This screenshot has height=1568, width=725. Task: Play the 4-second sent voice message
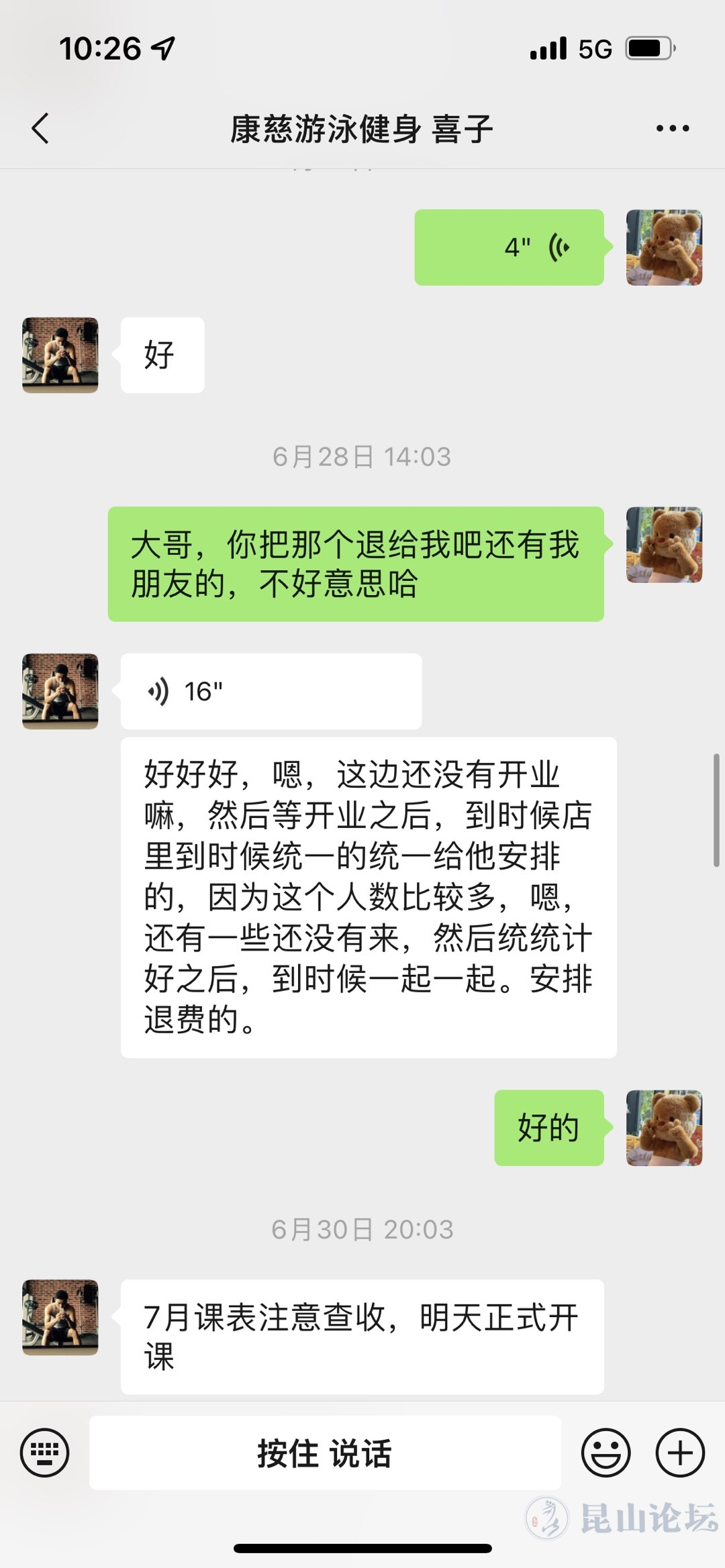coord(509,248)
